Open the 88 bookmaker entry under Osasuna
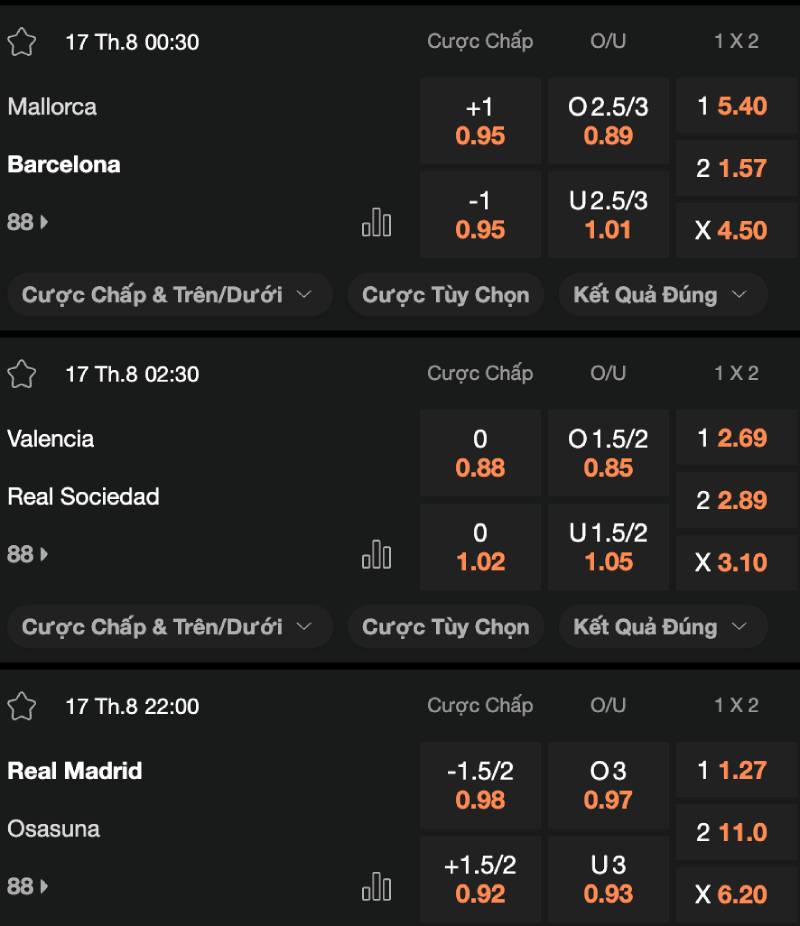 point(27,887)
